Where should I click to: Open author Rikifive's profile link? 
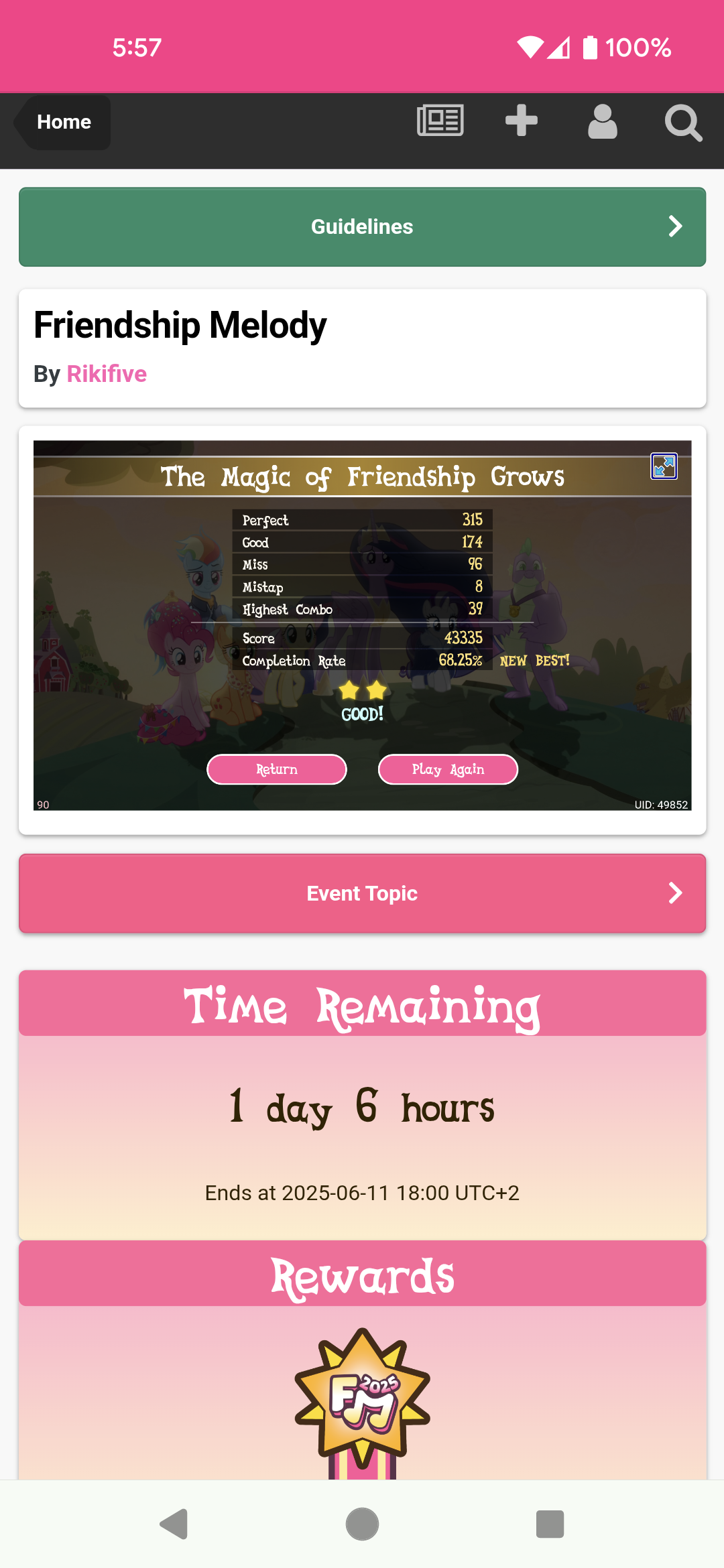107,374
